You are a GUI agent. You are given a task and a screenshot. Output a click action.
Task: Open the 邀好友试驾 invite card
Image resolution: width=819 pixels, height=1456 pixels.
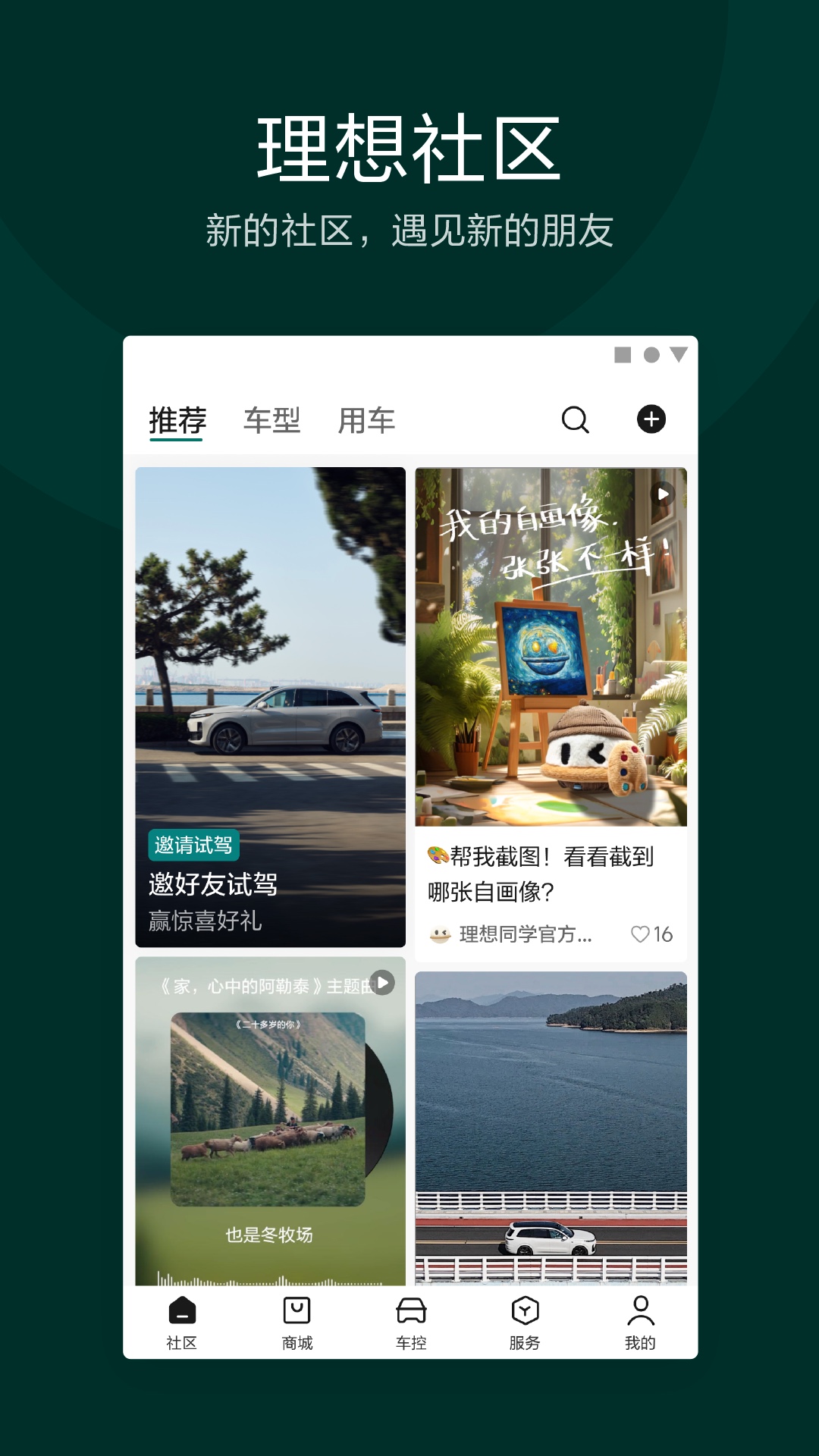tap(272, 705)
